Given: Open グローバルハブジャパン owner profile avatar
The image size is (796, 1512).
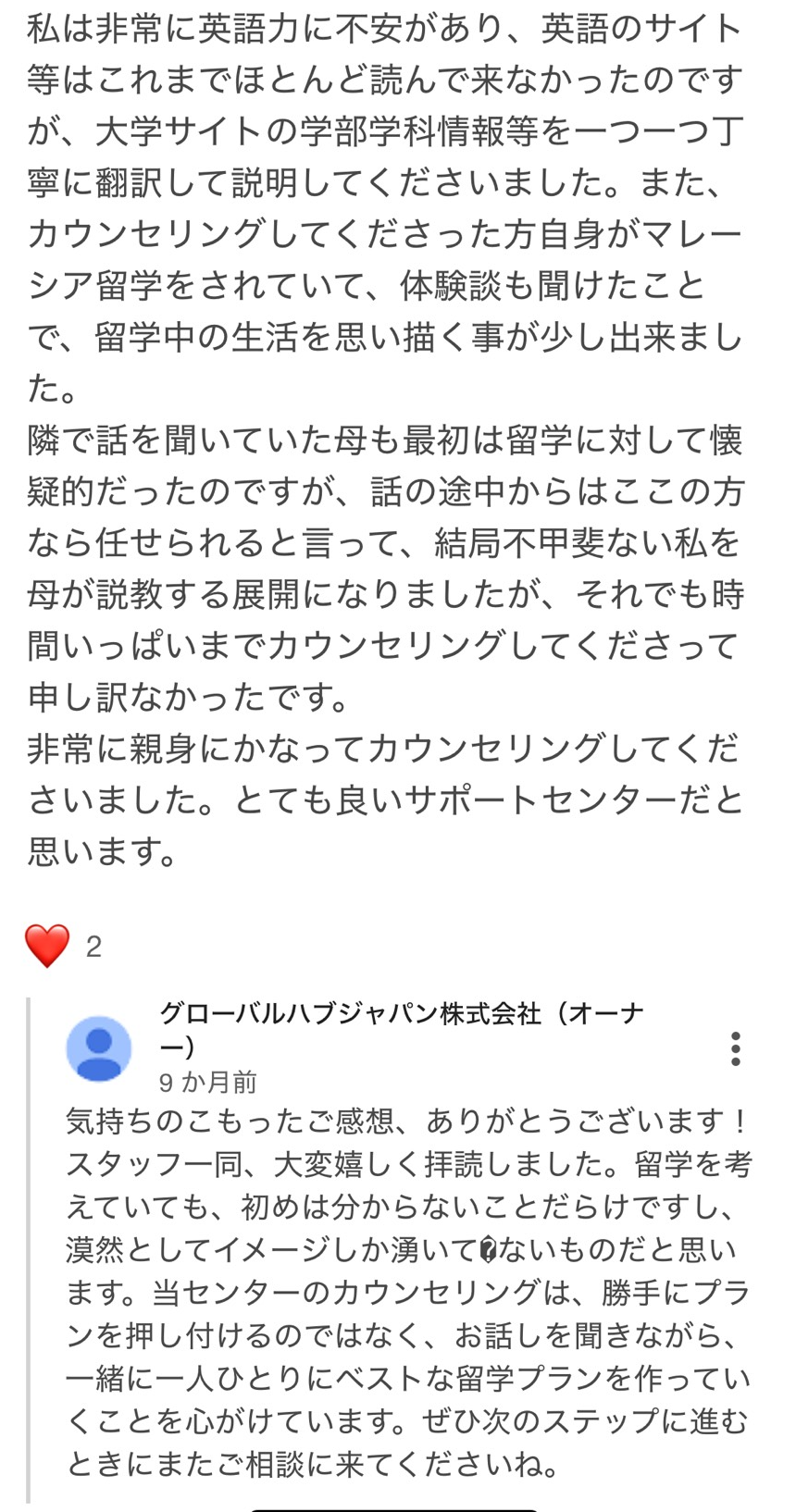Looking at the screenshot, I should [x=99, y=1048].
